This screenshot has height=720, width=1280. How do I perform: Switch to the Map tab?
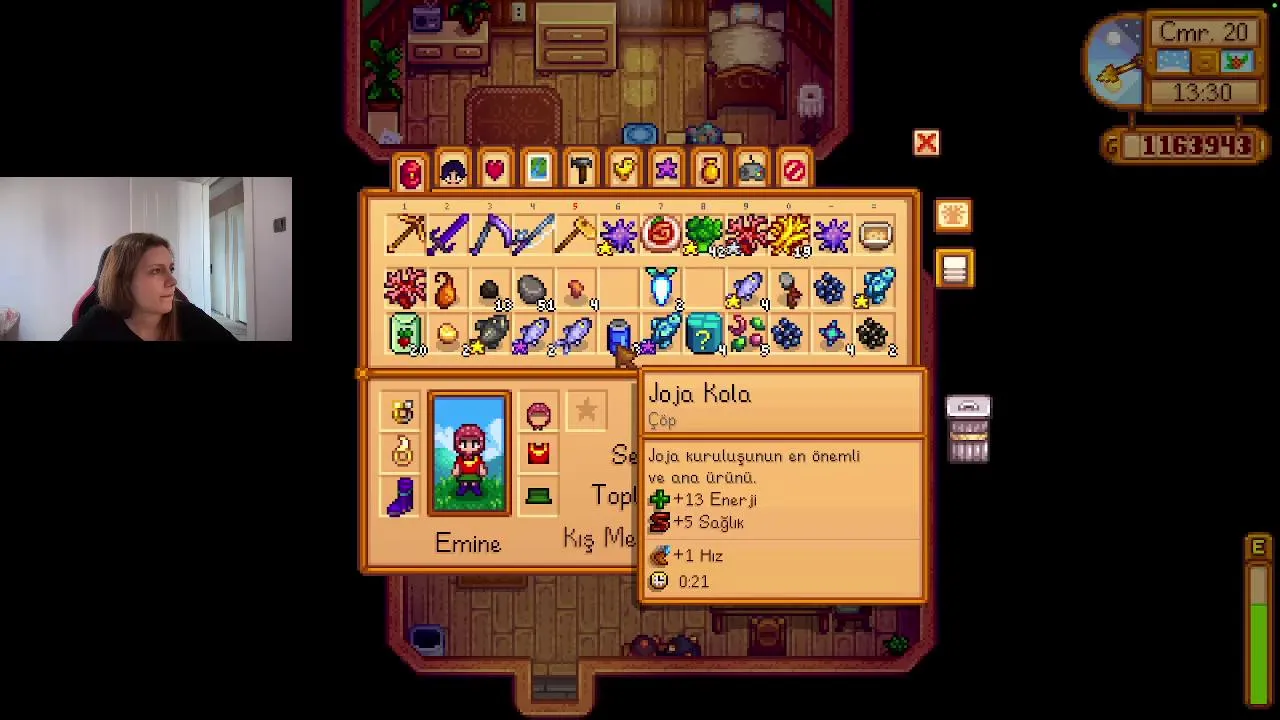click(538, 172)
